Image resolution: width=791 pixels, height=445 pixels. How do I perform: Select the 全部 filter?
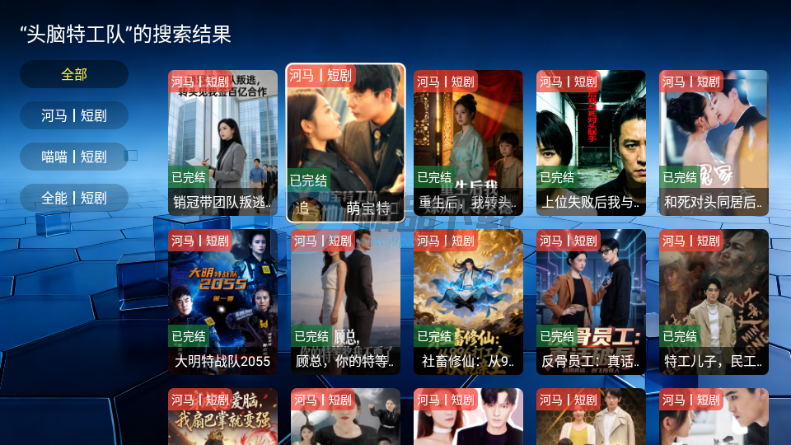pos(74,74)
